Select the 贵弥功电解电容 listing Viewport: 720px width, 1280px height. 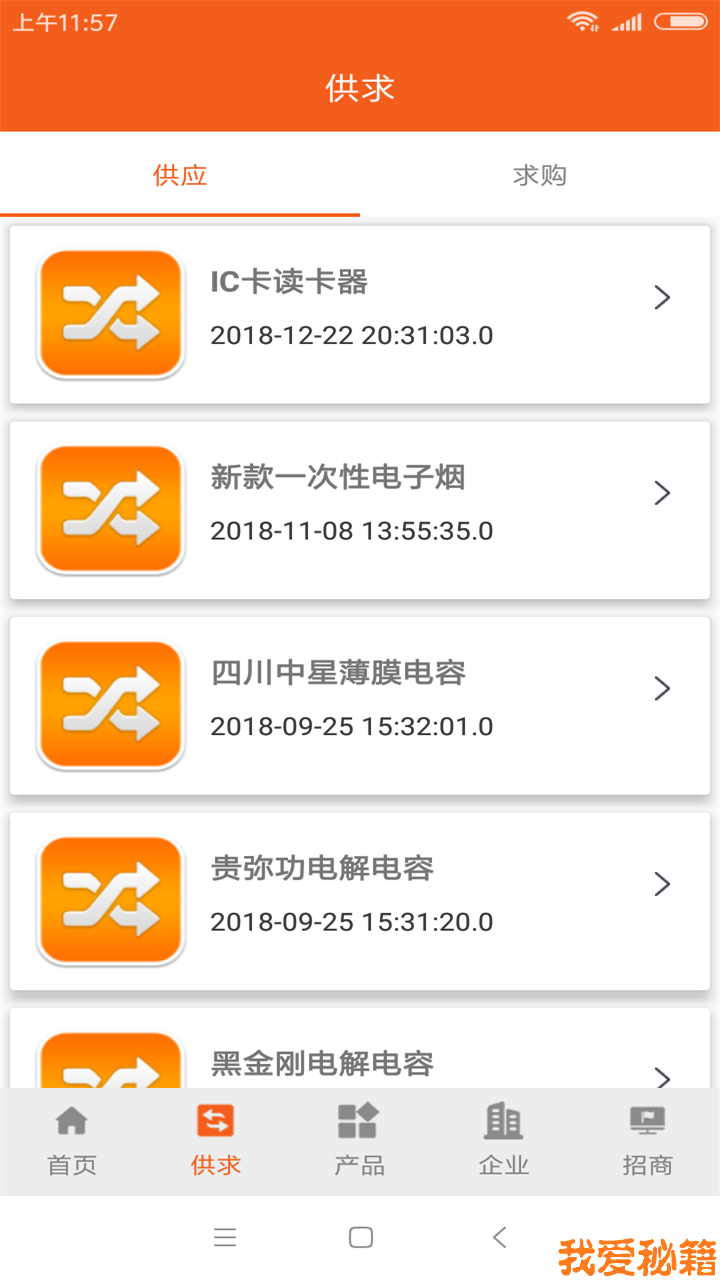point(360,900)
